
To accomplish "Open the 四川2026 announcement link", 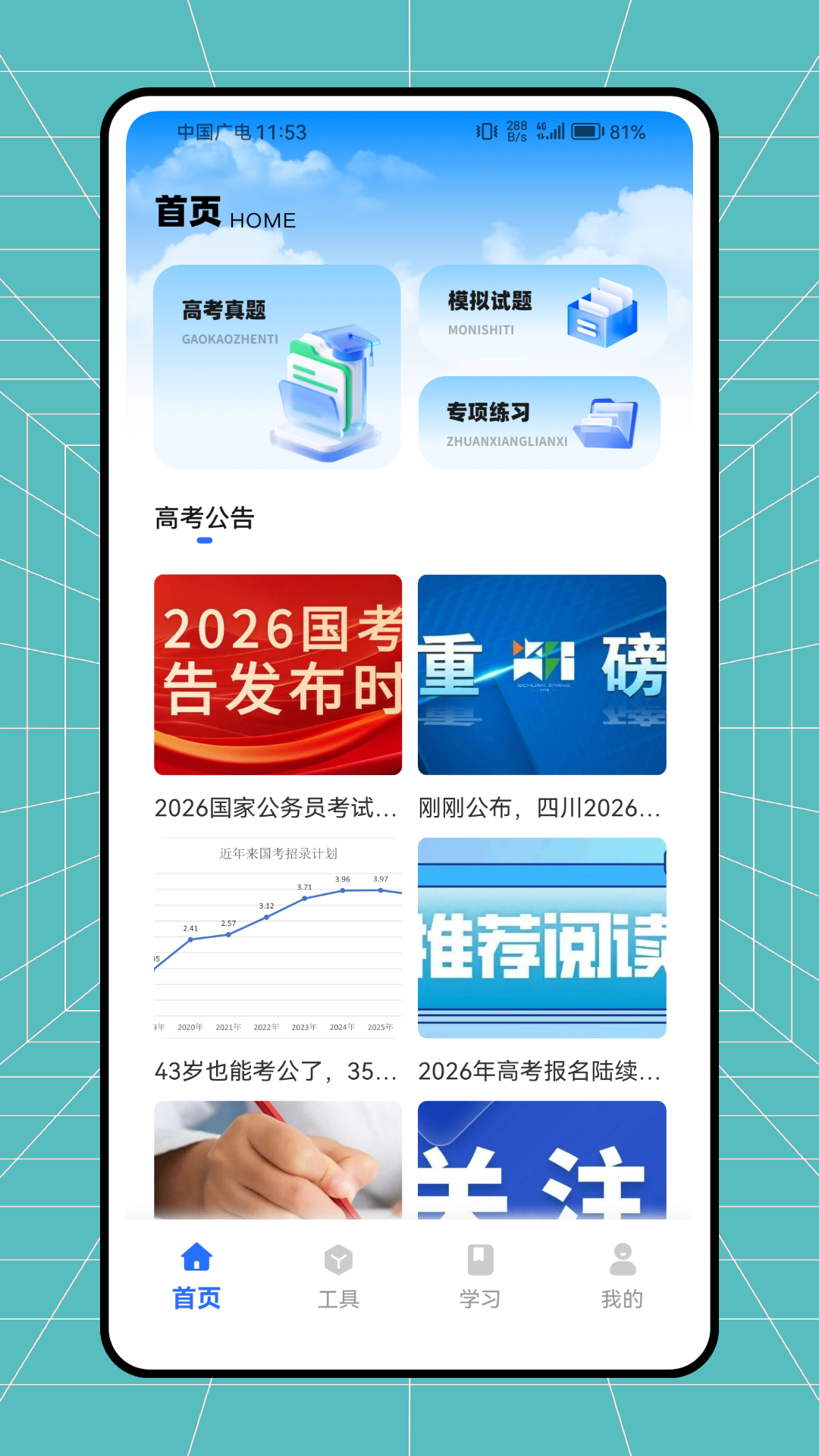I will [x=540, y=809].
